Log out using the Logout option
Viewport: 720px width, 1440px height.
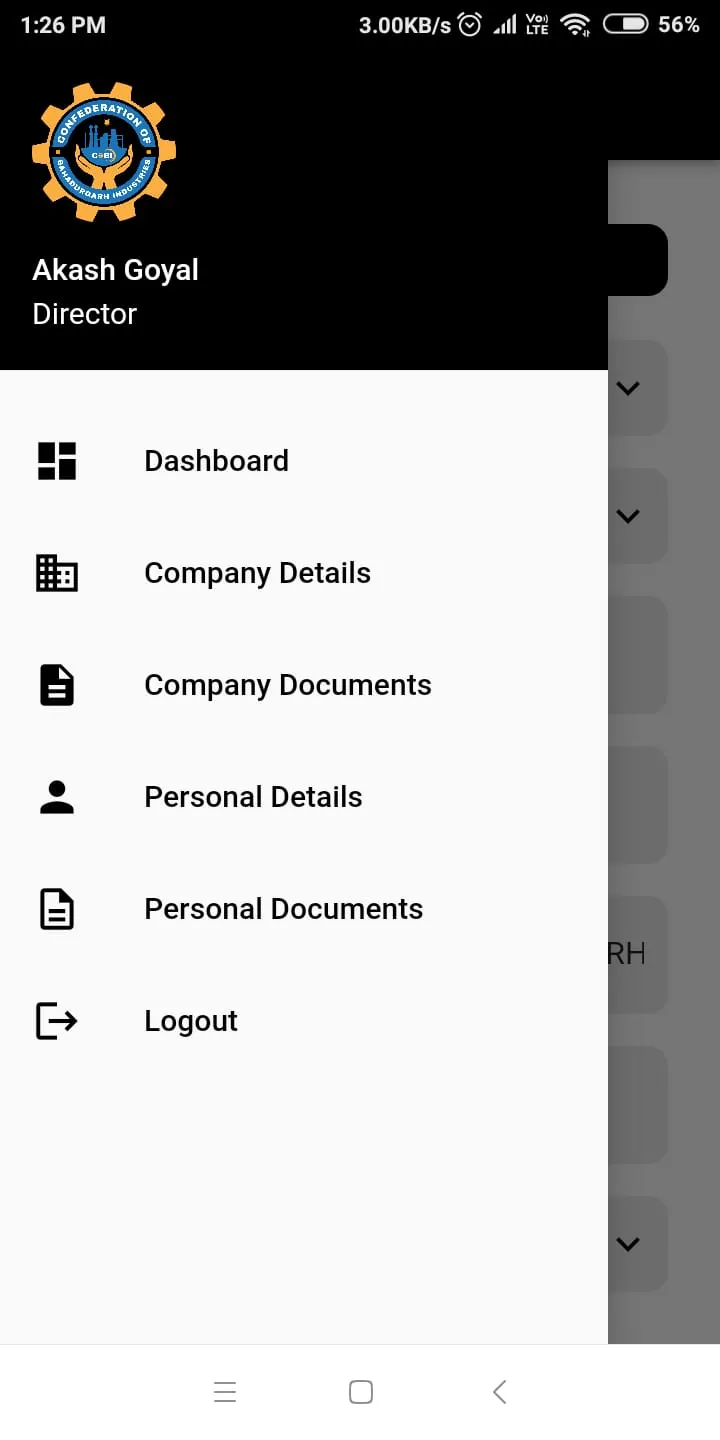[190, 1020]
